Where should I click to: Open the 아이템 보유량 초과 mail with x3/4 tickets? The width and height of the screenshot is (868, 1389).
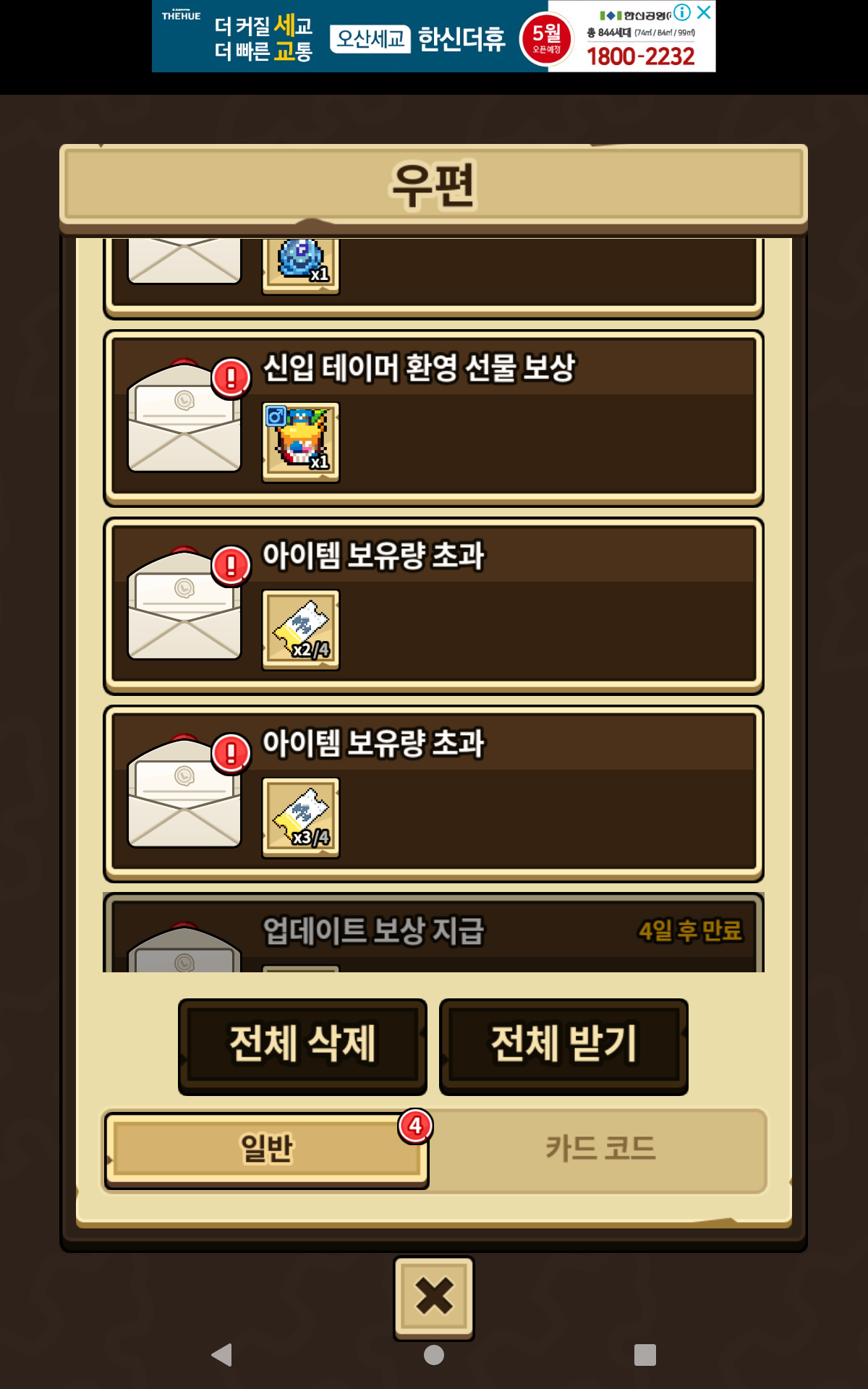pos(434,794)
